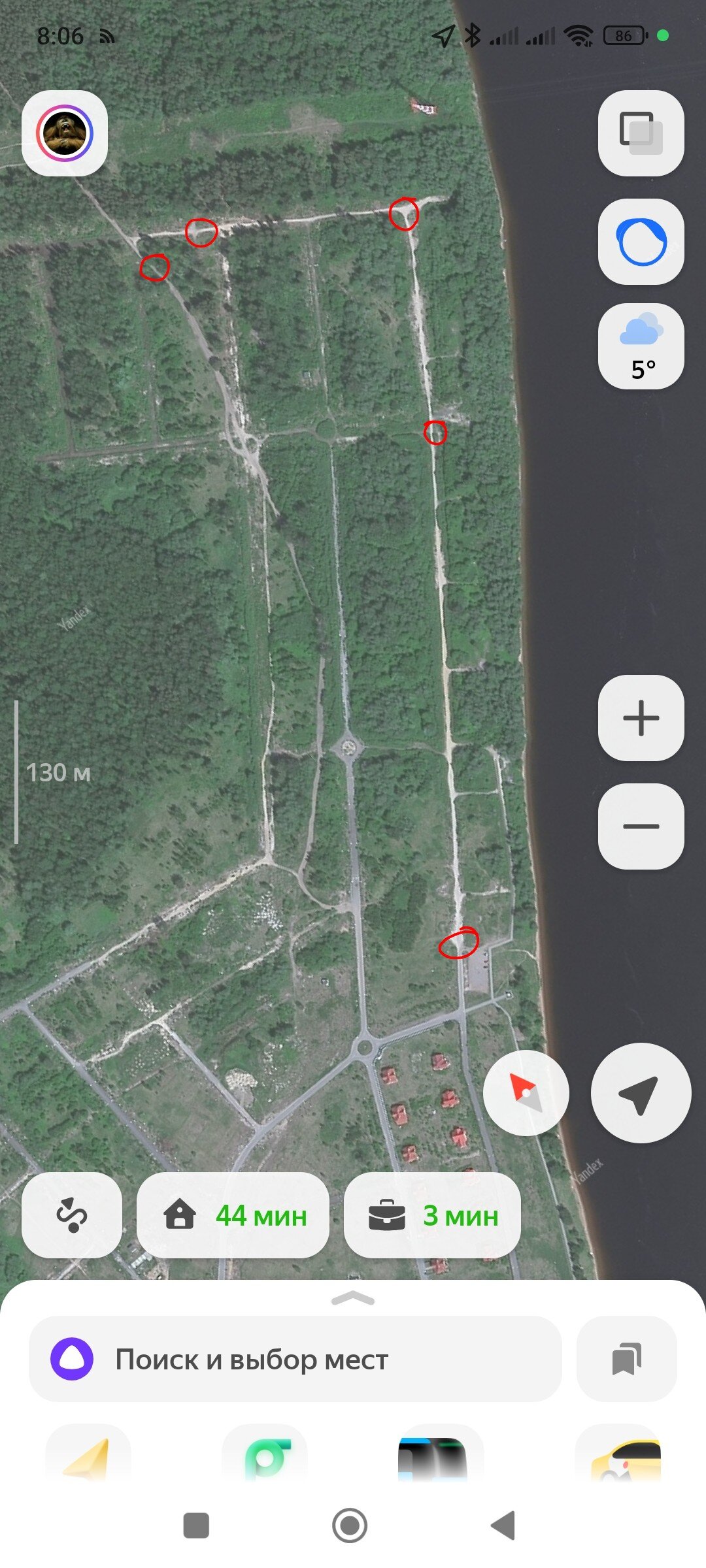Open the taxi shortcut

click(618, 1458)
